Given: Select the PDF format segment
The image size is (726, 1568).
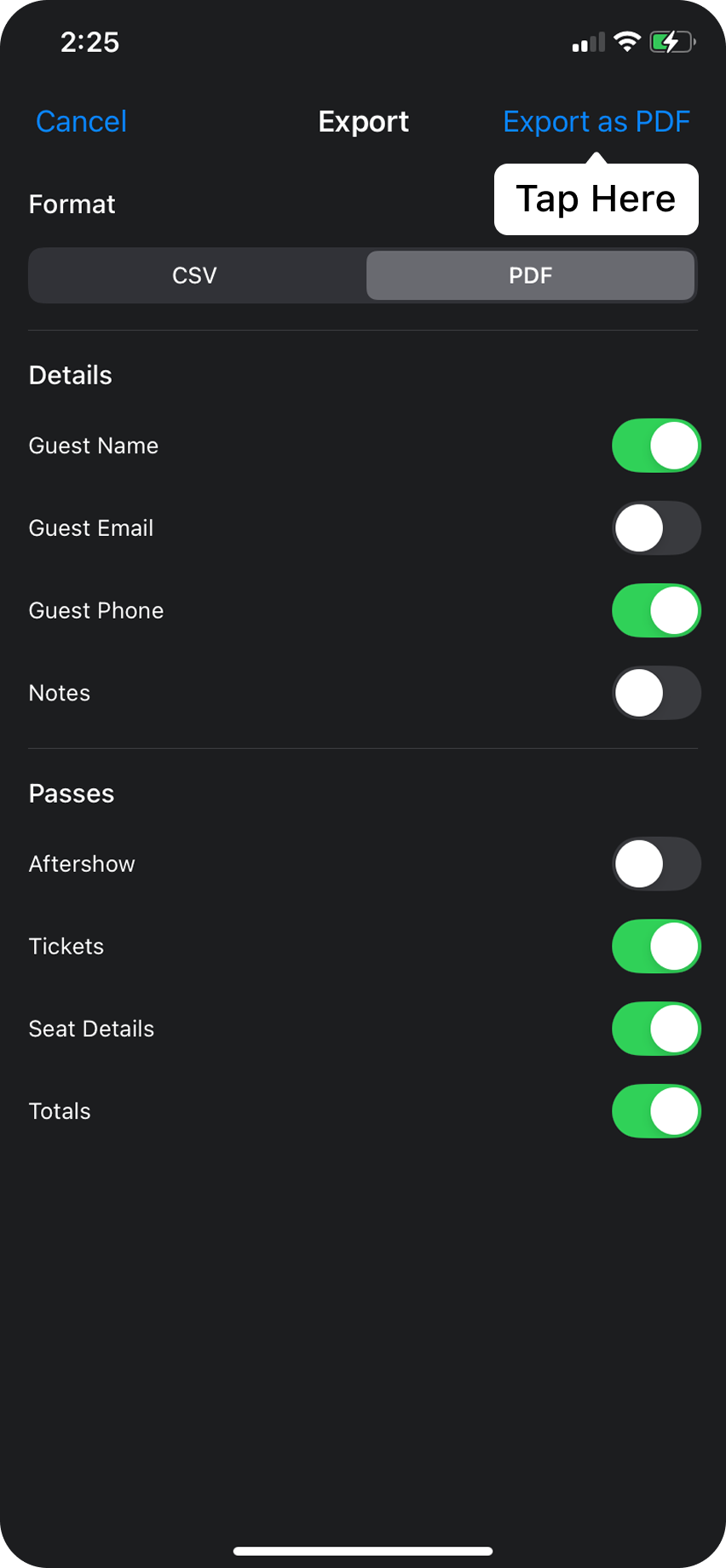Looking at the screenshot, I should click(530, 275).
